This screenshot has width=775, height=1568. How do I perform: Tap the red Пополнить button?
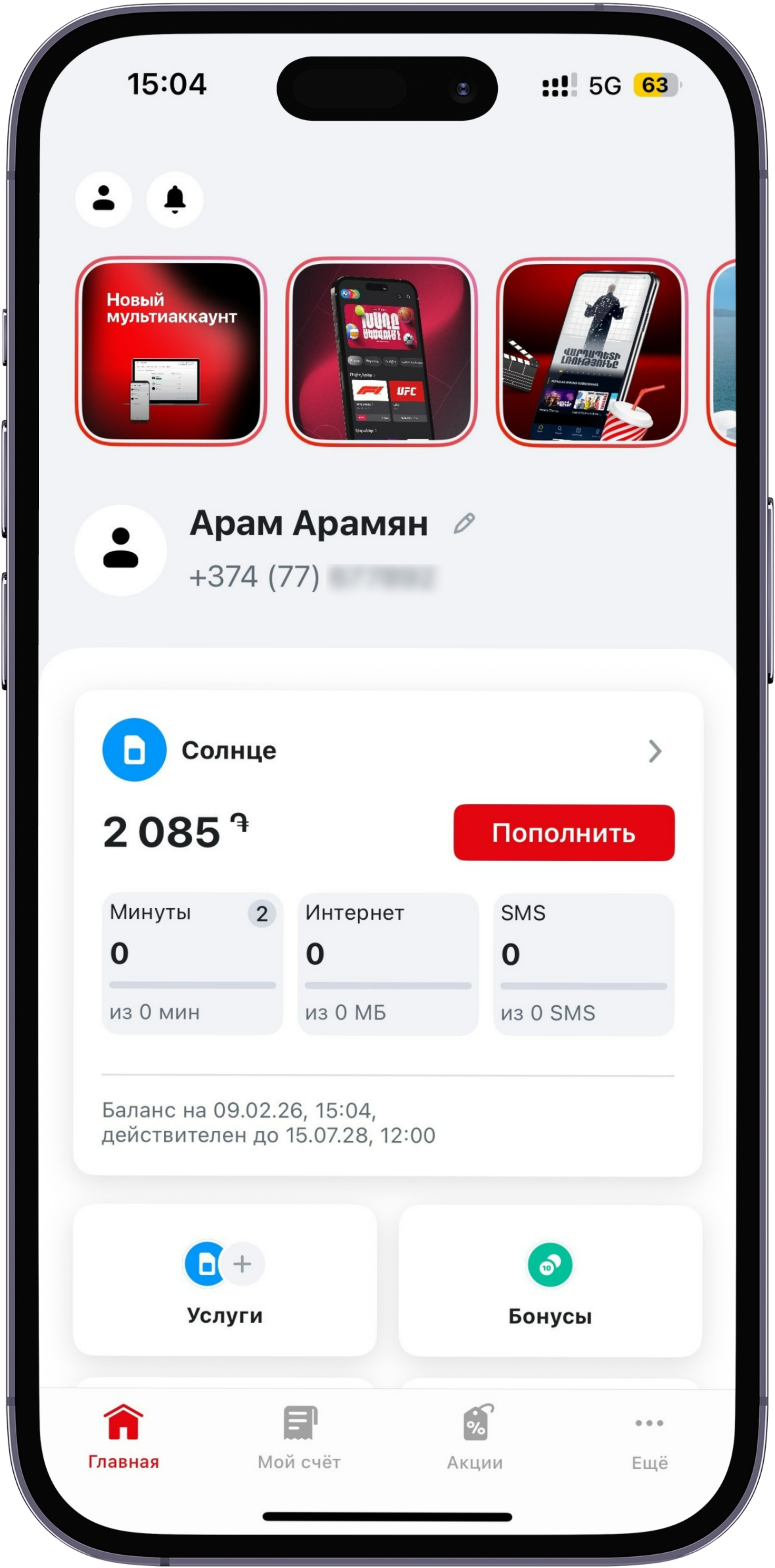(564, 833)
